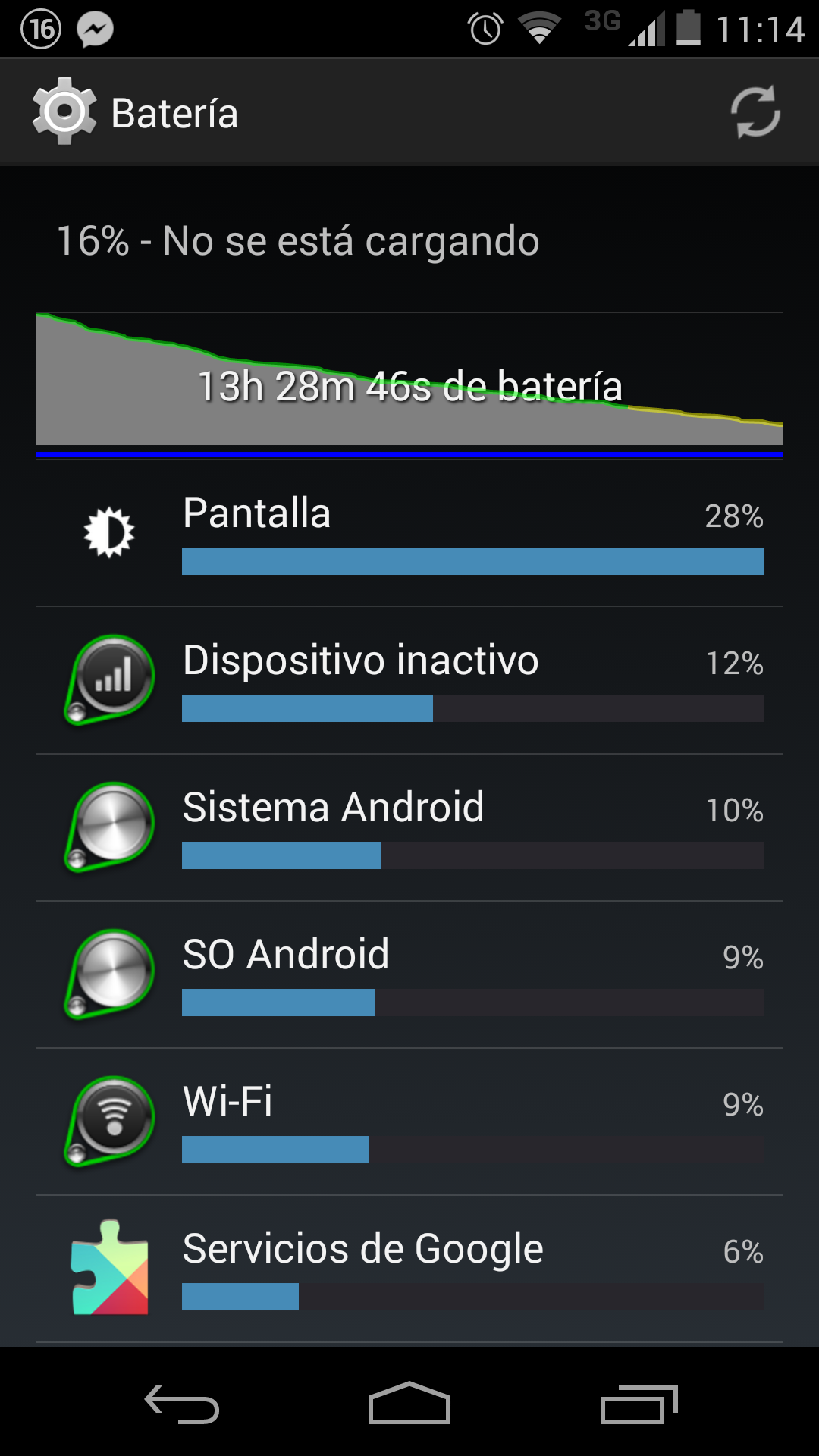View Dispositivo inactivo usage details

click(x=409, y=680)
